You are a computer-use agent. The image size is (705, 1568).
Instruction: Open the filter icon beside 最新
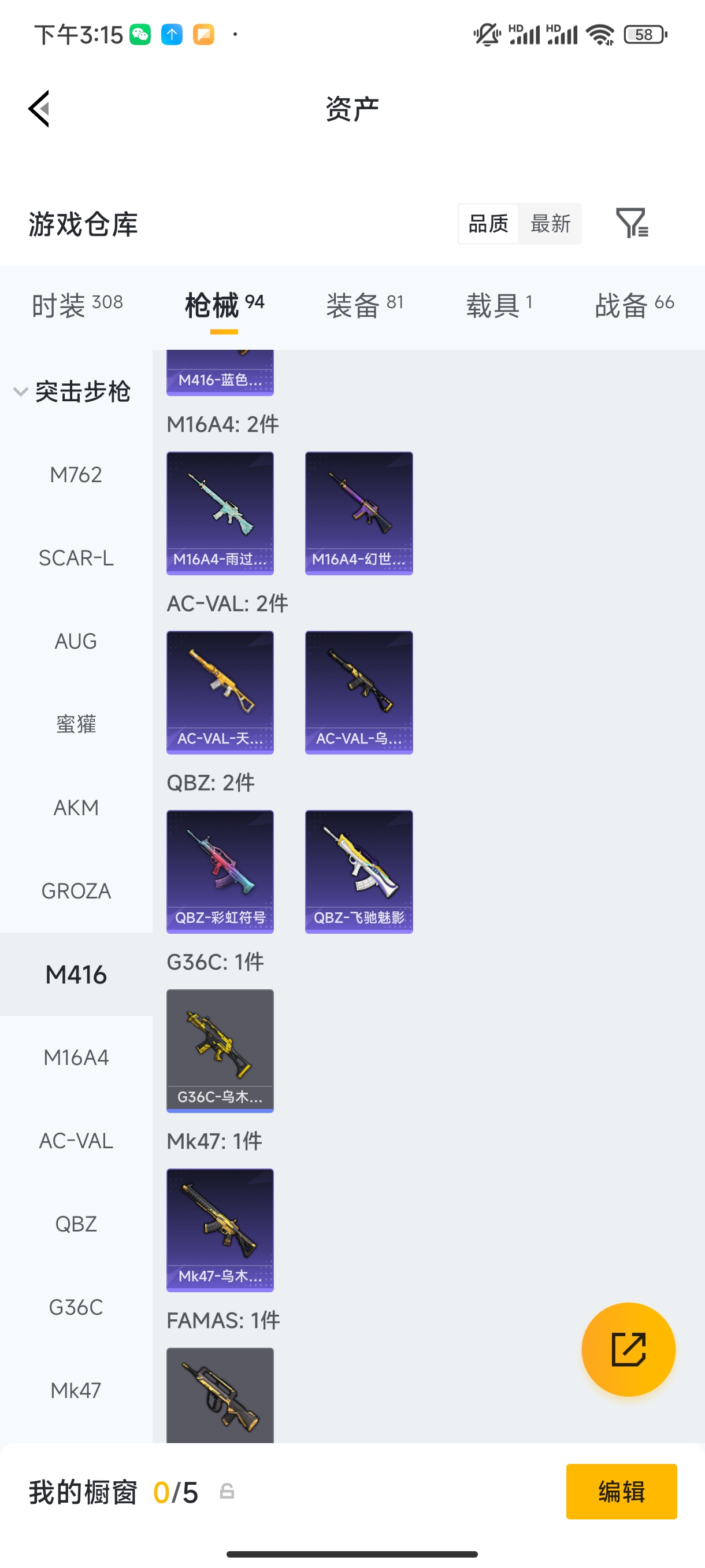pos(632,223)
